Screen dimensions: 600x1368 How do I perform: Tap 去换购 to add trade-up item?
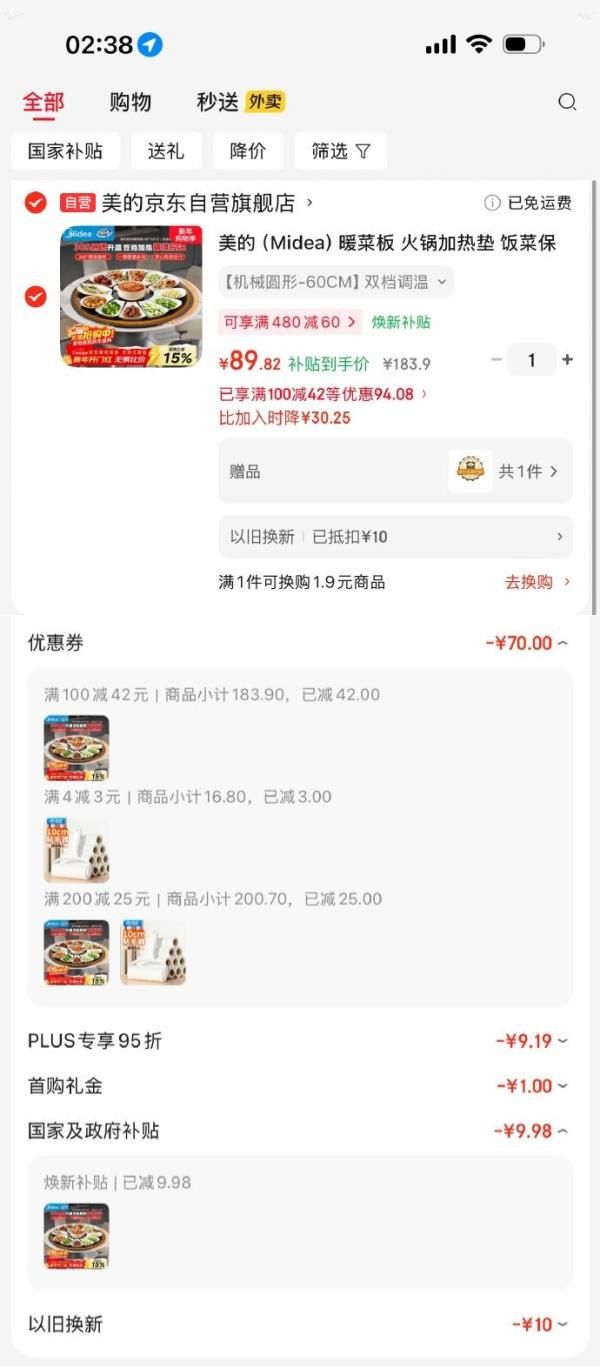[537, 582]
